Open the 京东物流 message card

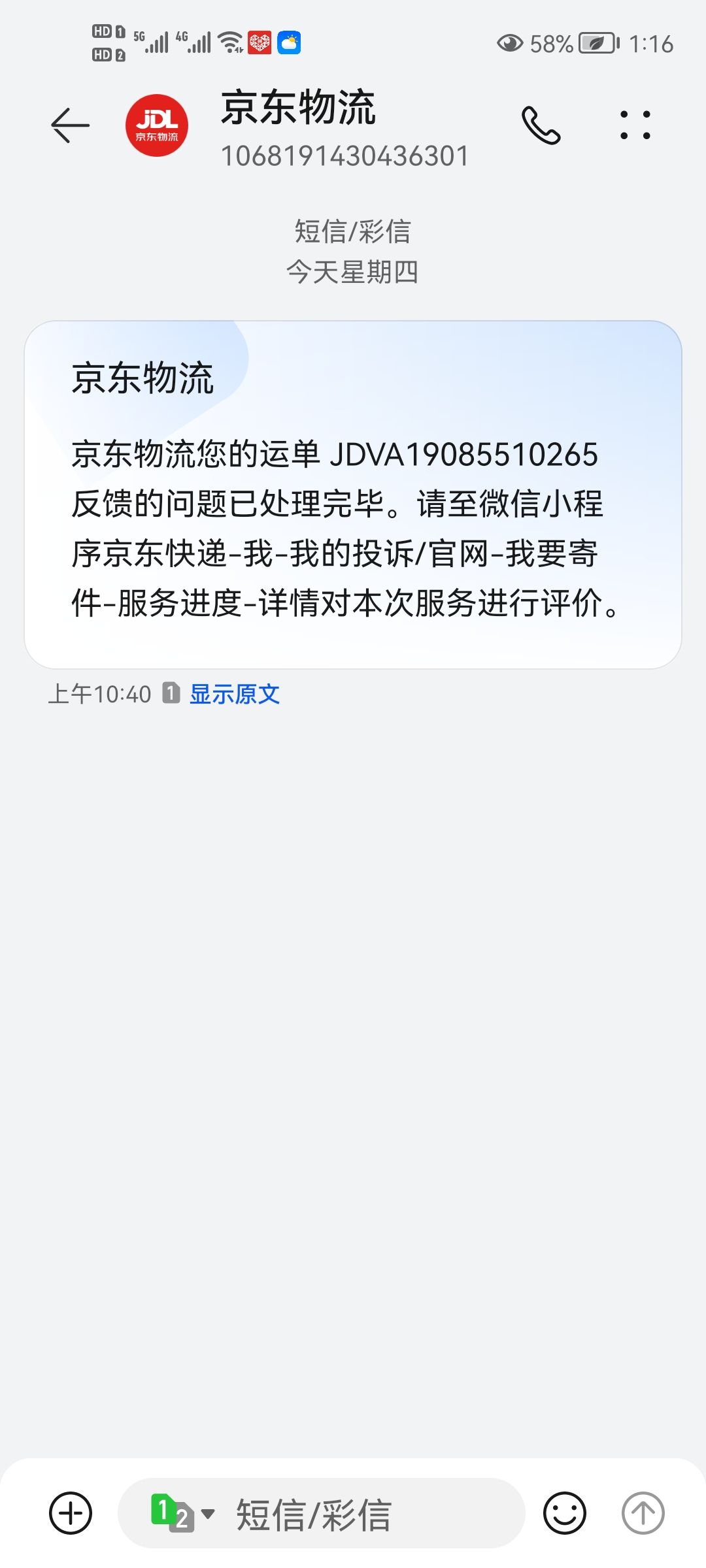coord(353,495)
